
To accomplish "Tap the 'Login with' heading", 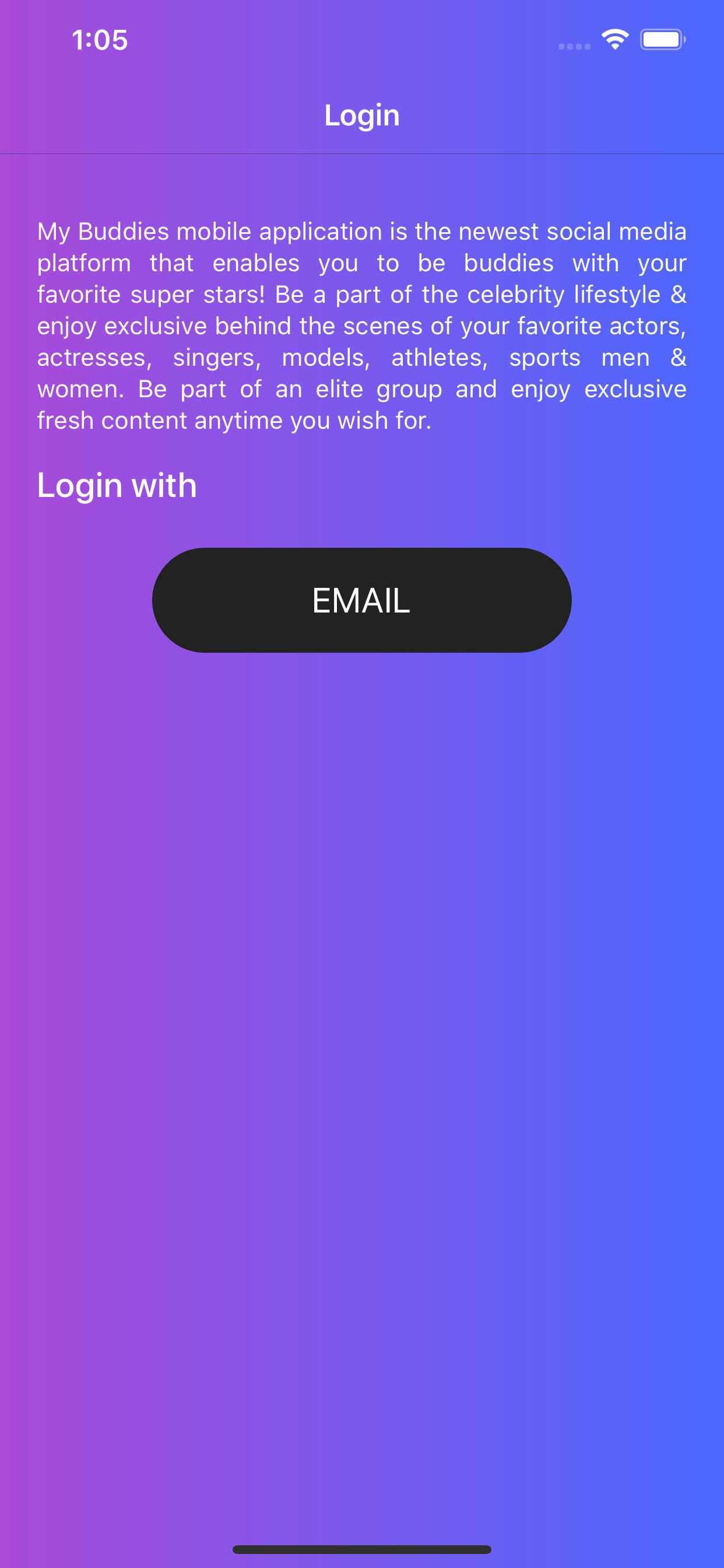I will (116, 485).
